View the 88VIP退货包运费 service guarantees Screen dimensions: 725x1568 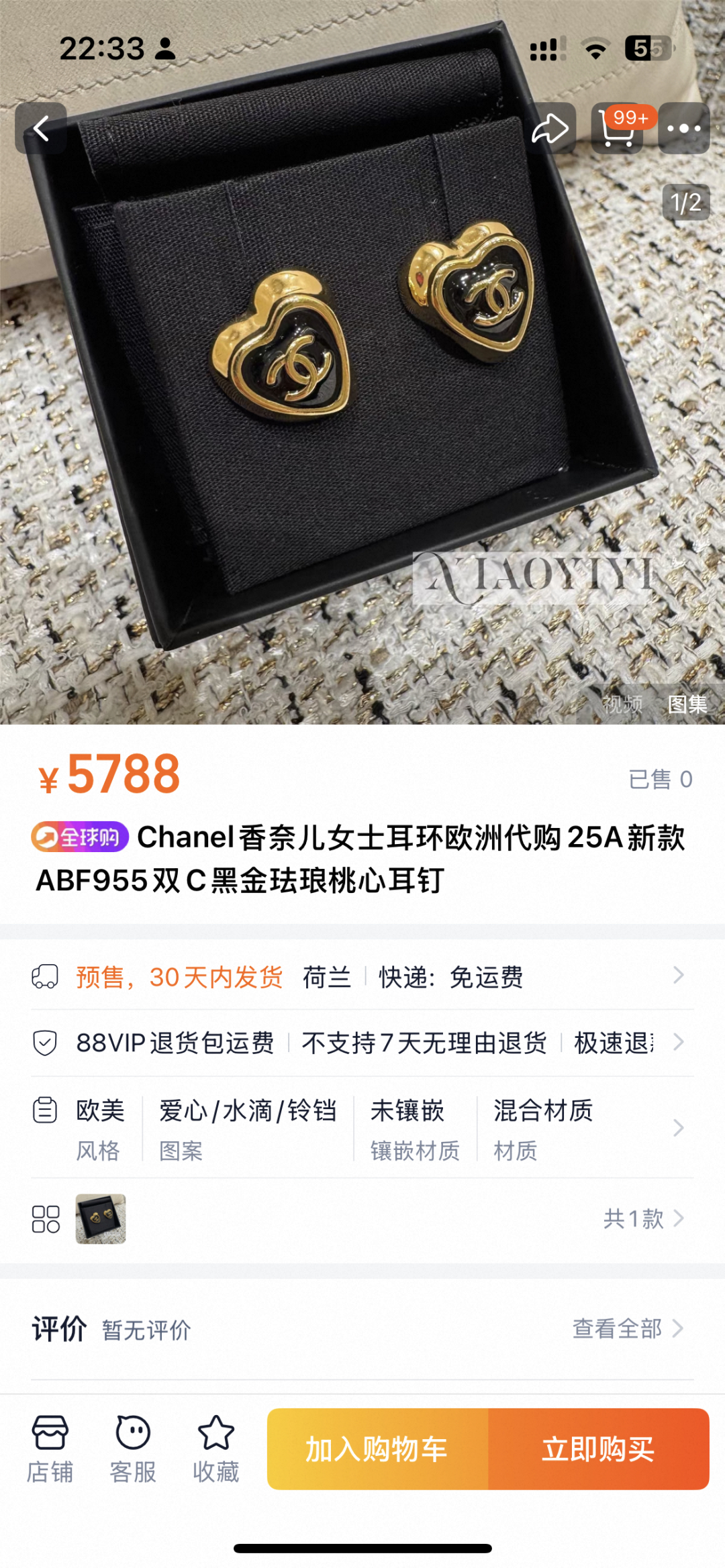pyautogui.click(x=362, y=1043)
